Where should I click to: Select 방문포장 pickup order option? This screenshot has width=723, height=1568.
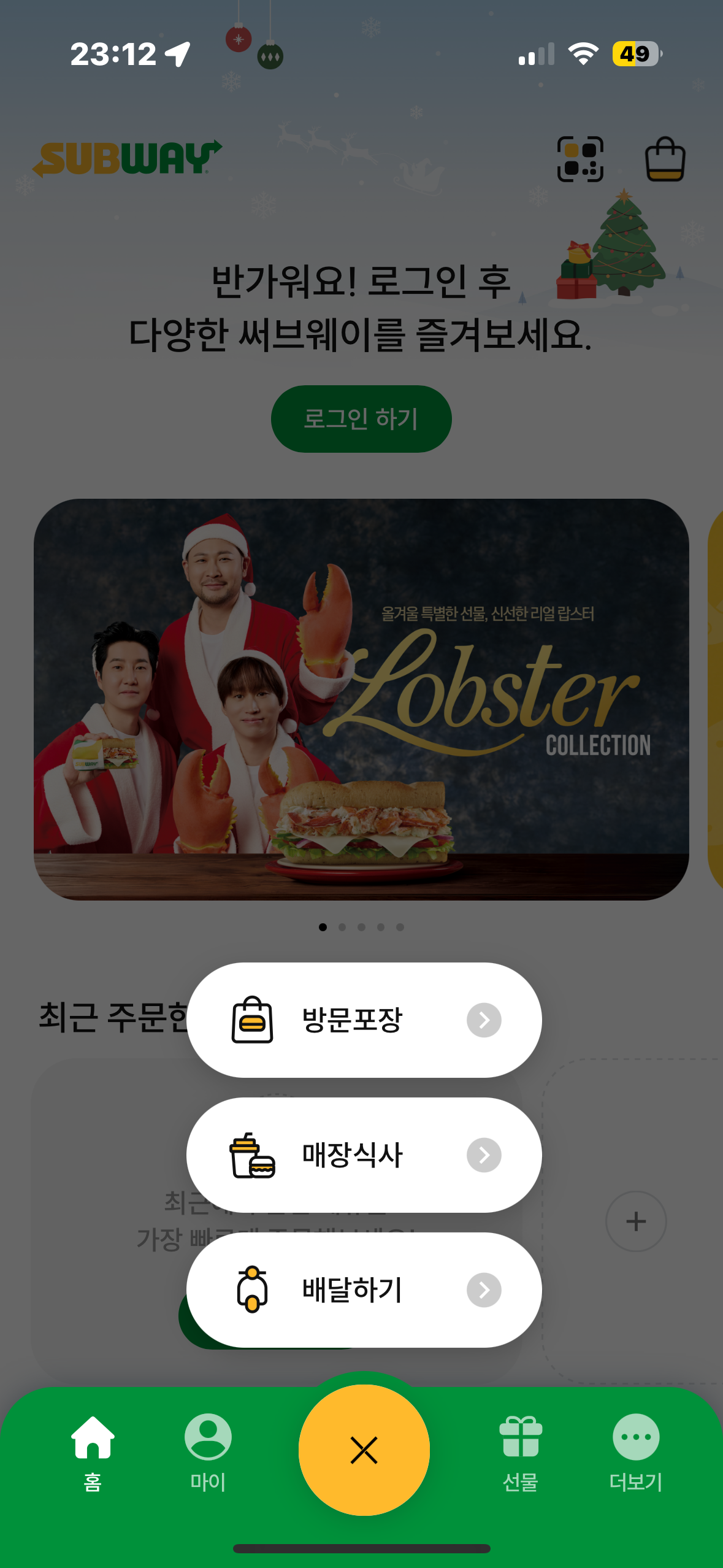click(364, 1020)
